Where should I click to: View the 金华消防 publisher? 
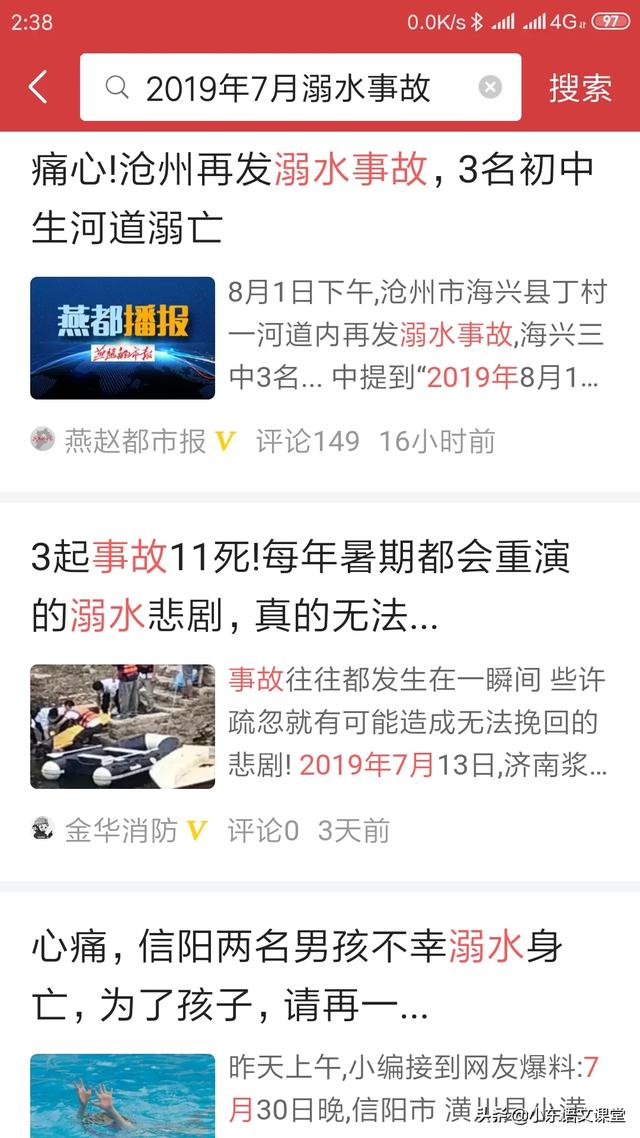point(121,830)
